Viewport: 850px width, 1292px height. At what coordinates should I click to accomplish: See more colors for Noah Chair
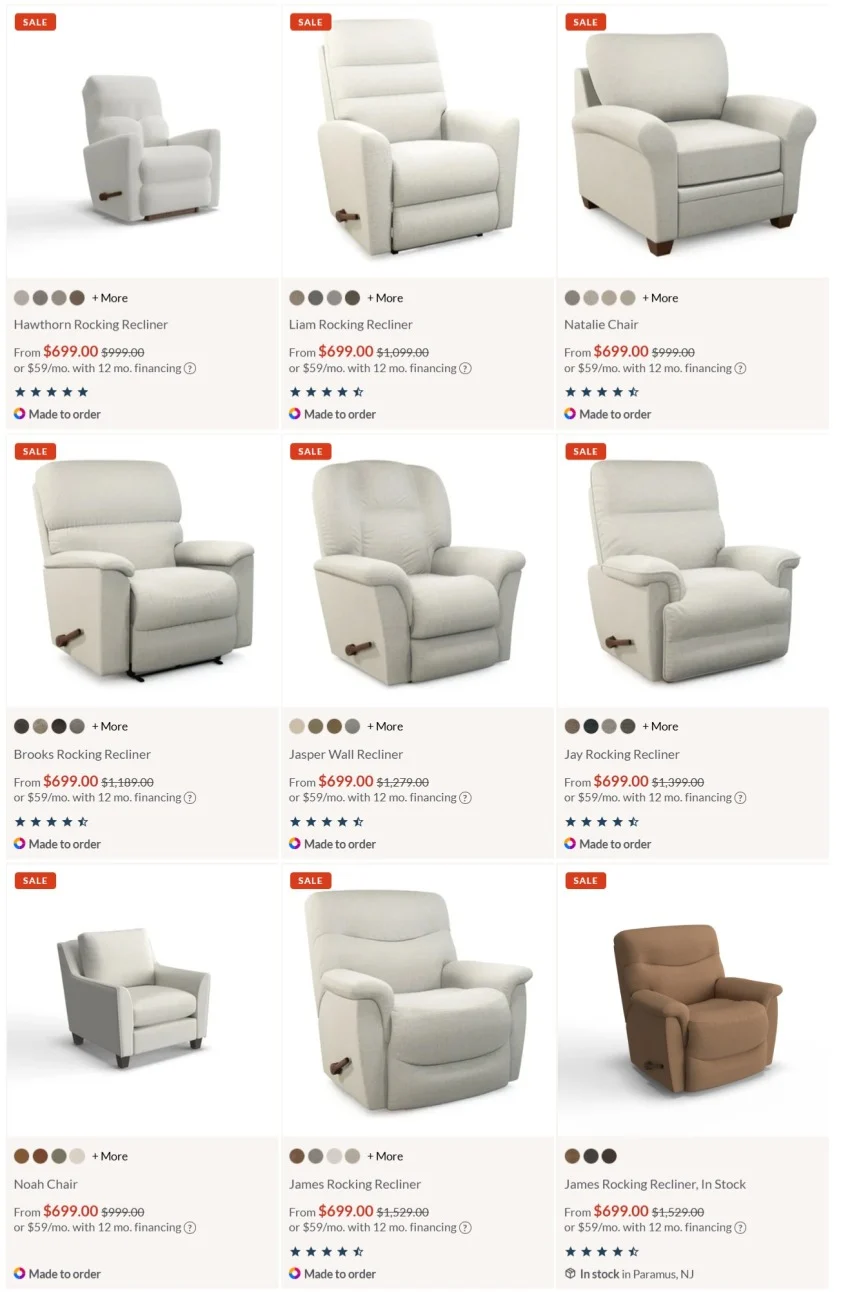coord(110,1156)
